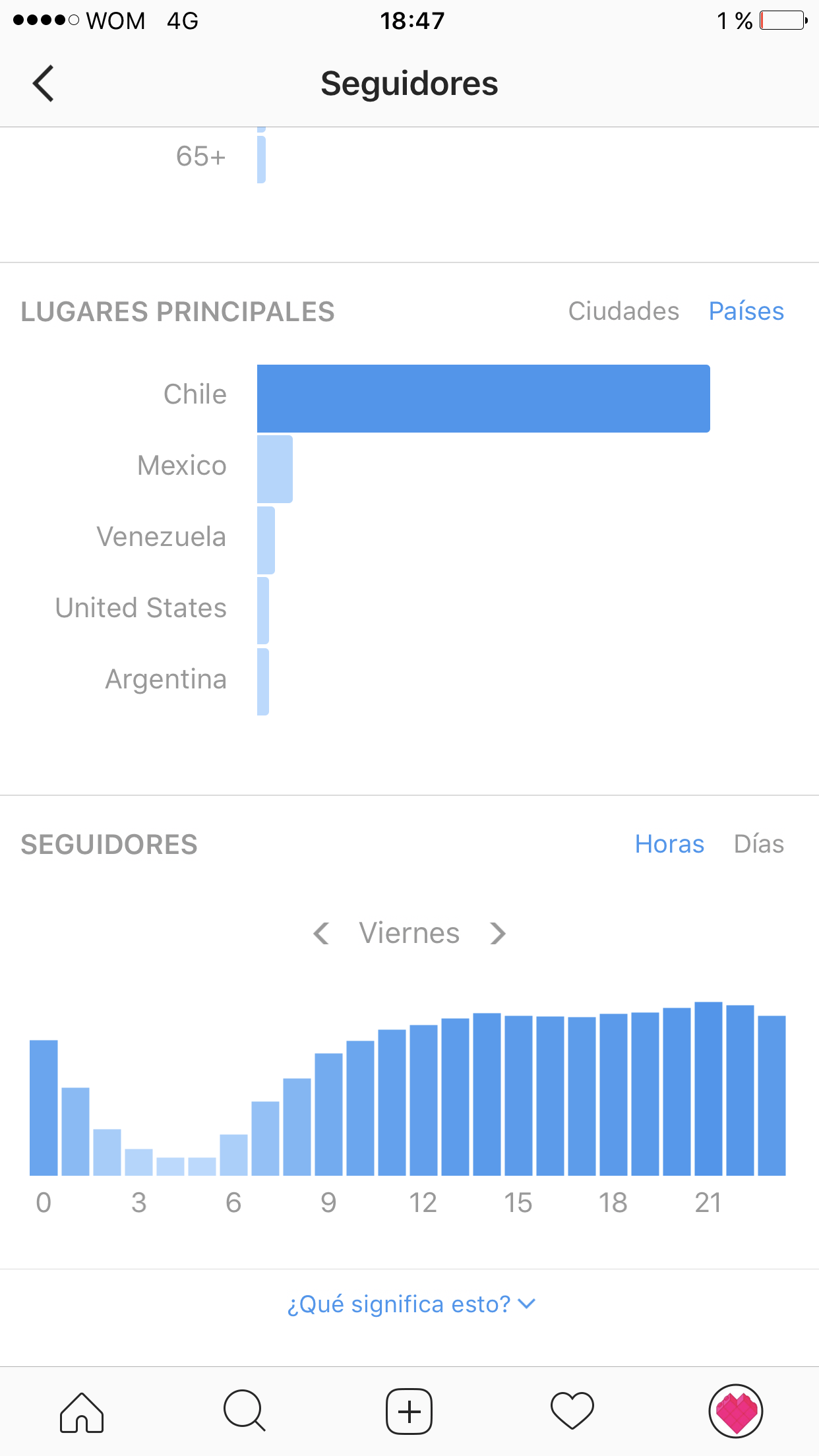Show followers activity by Horas

[x=669, y=844]
